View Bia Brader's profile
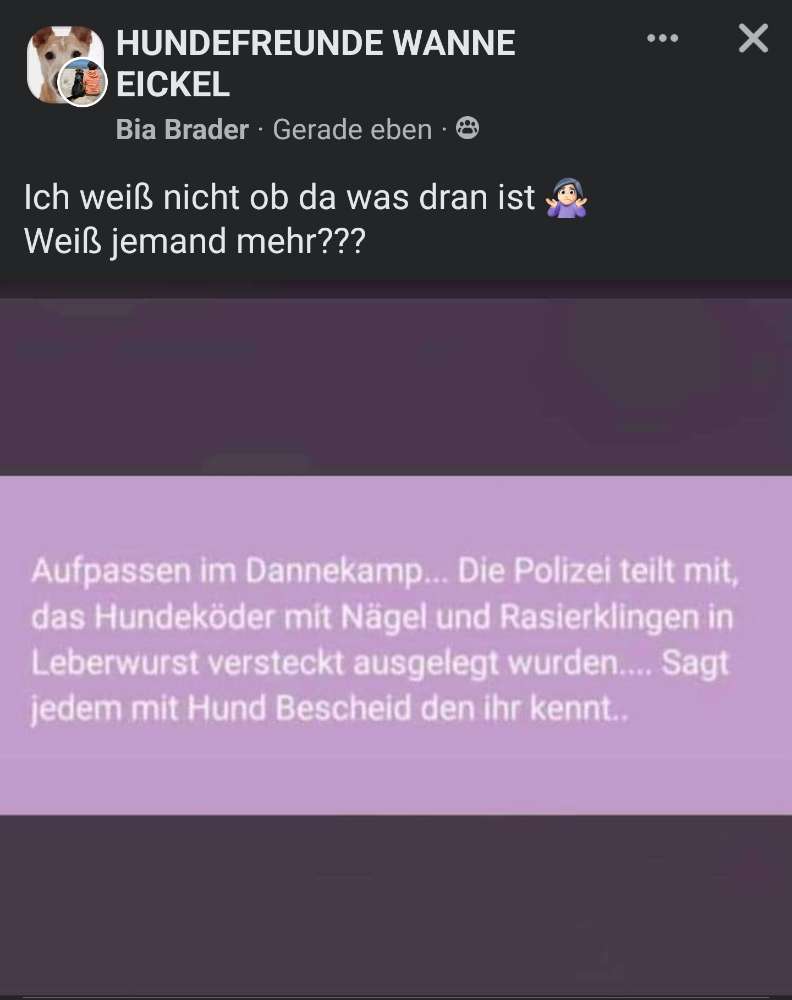The height and width of the screenshot is (1000, 792). click(182, 129)
